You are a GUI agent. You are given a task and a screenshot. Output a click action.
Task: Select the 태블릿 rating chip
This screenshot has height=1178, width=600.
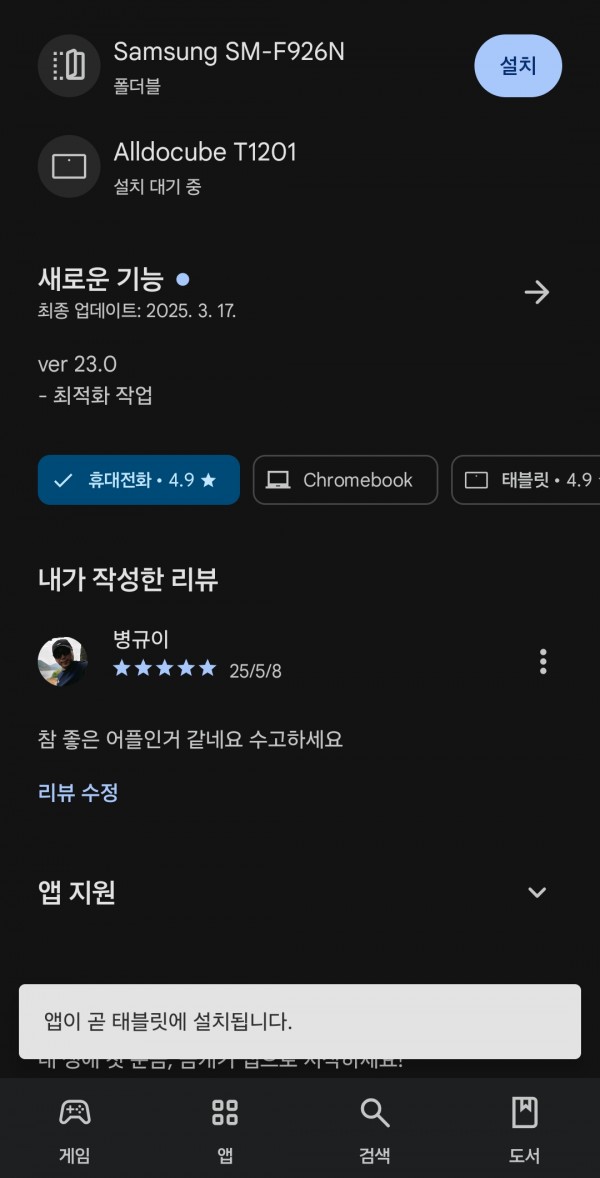pyautogui.click(x=526, y=480)
